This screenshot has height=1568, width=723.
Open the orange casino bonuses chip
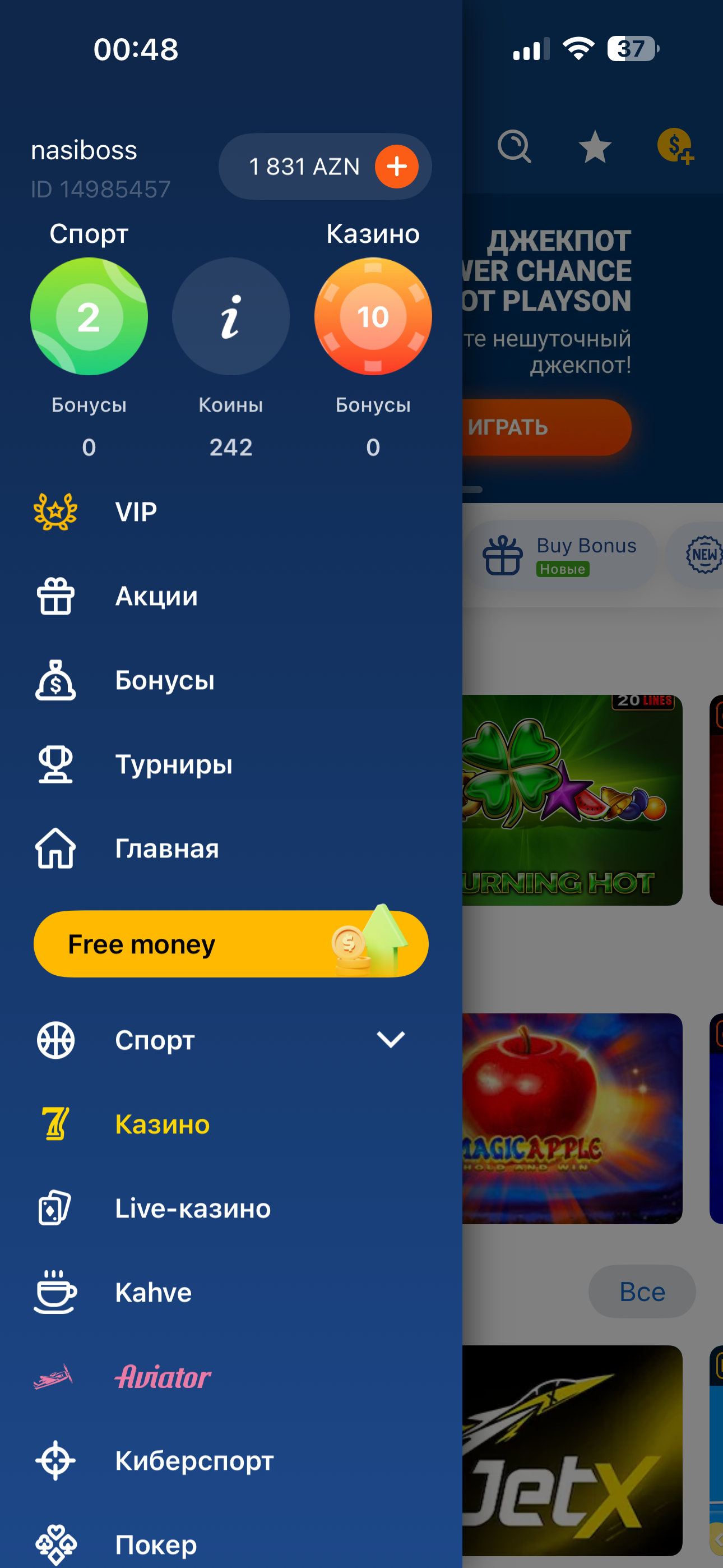click(373, 316)
